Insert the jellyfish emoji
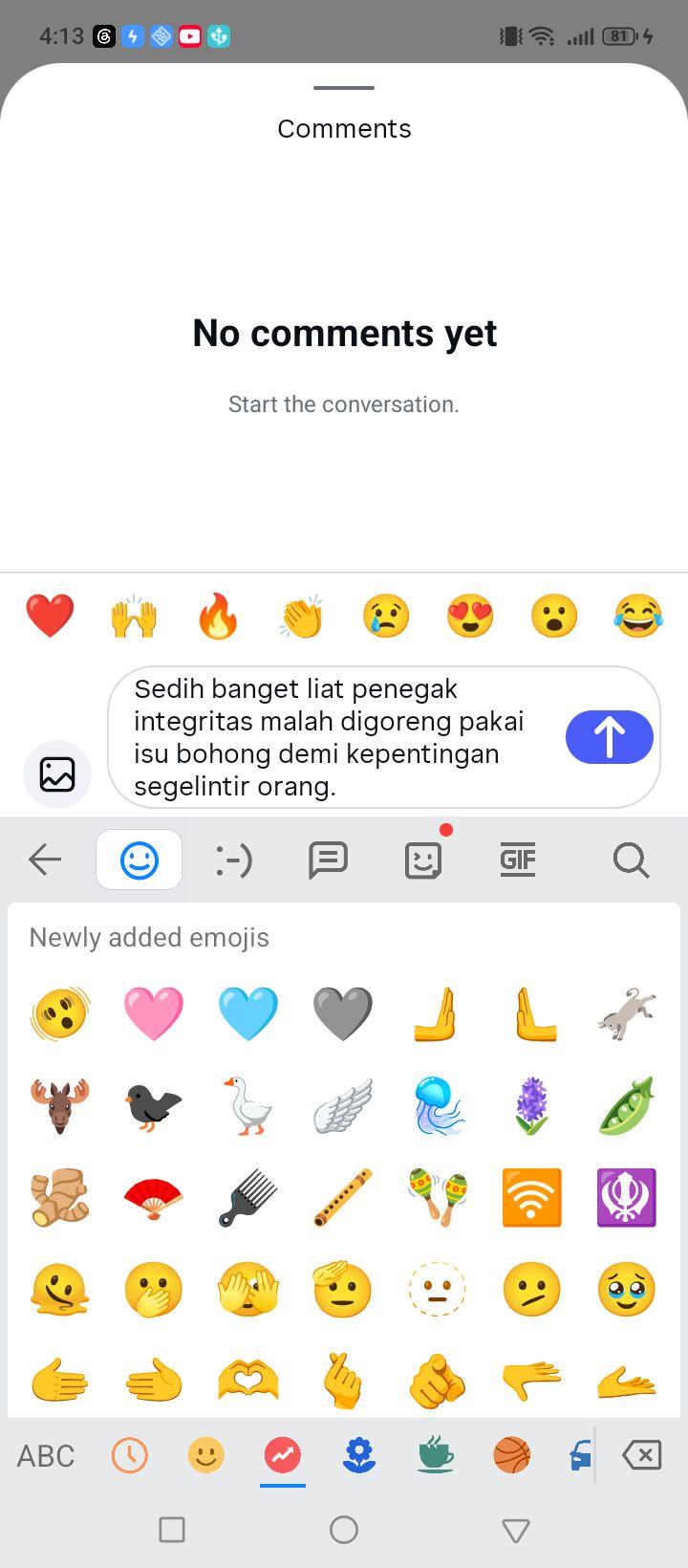Screen dimensions: 688x1568 point(438,1105)
